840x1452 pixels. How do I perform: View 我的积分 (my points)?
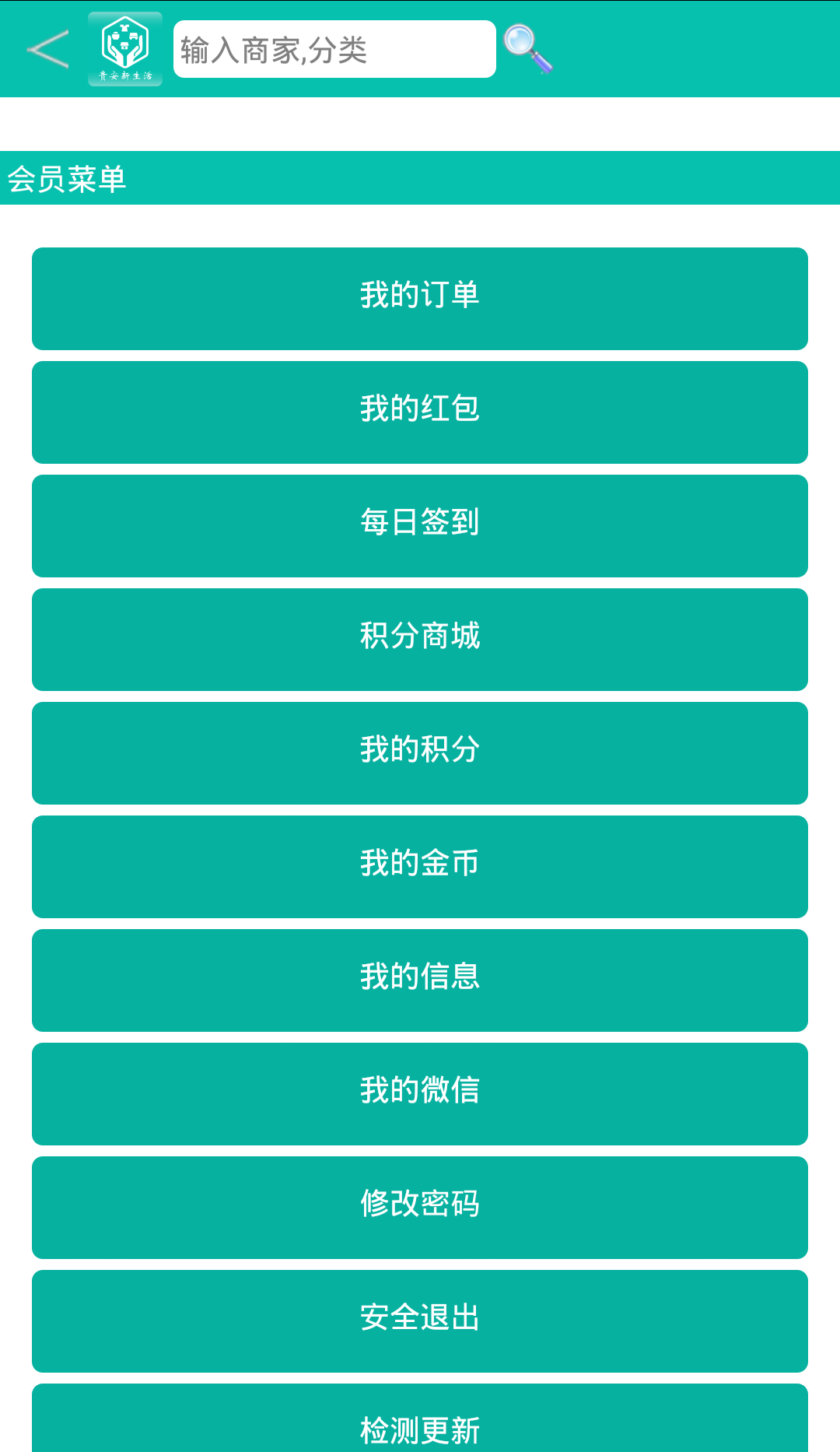[420, 753]
